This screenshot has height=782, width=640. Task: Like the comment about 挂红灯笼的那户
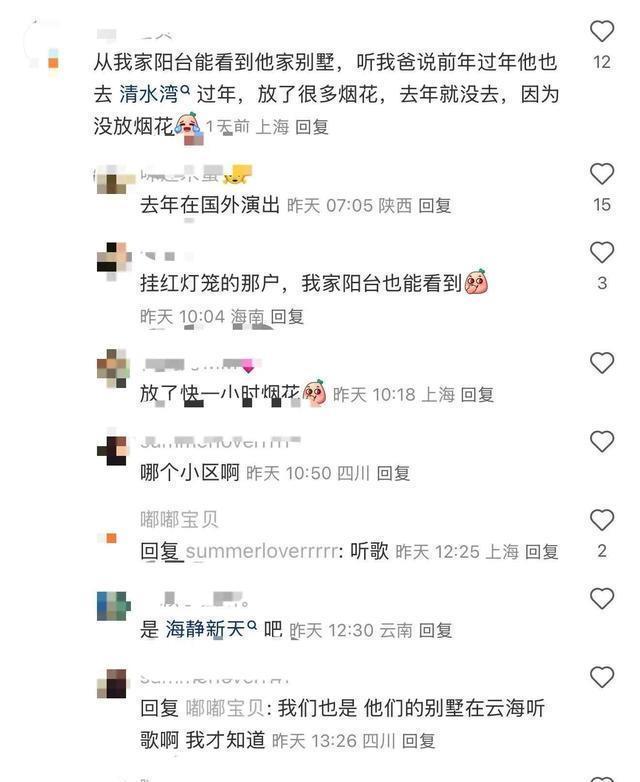pos(601,252)
